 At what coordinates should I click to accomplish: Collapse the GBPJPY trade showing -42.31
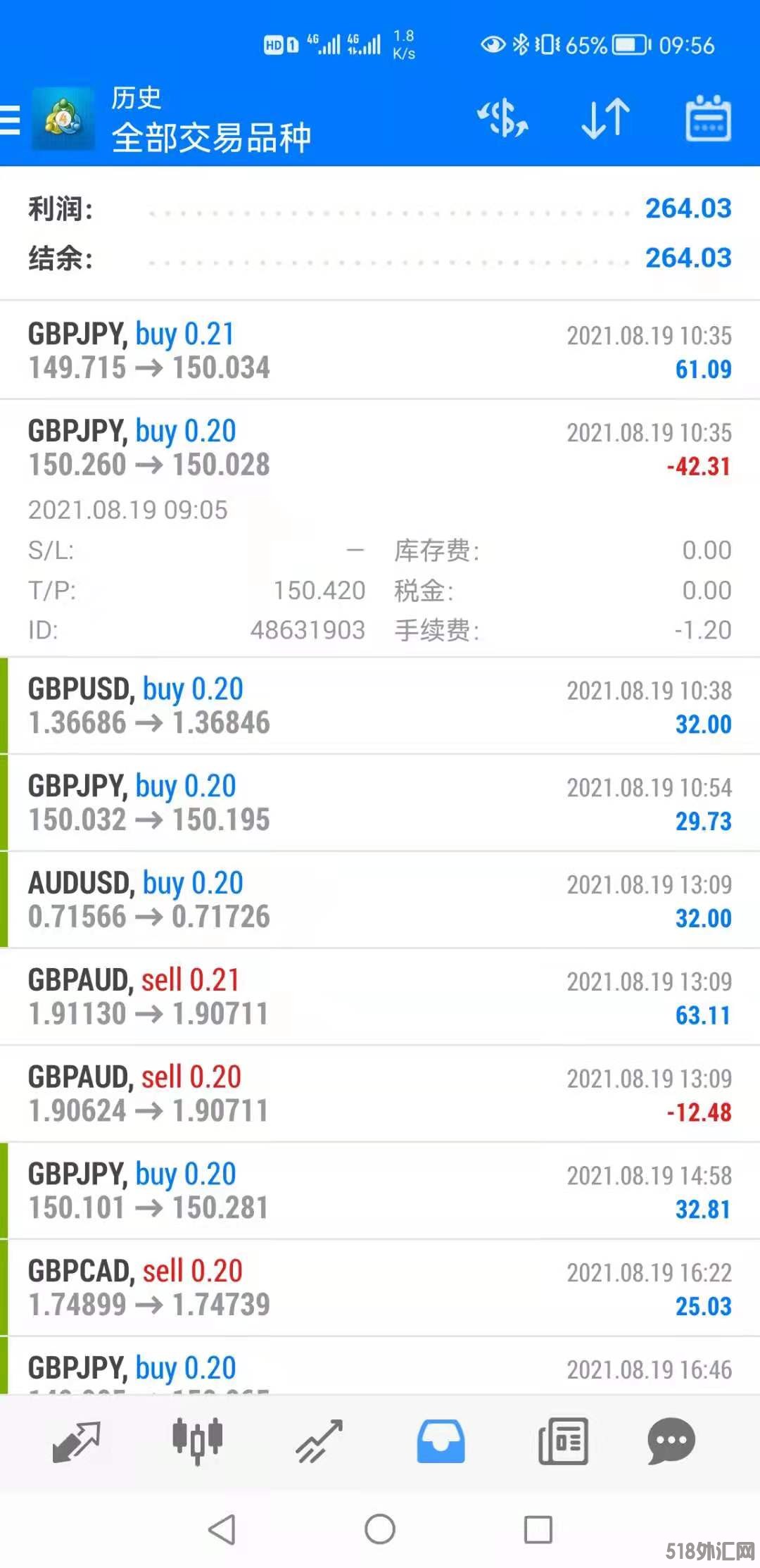click(380, 448)
